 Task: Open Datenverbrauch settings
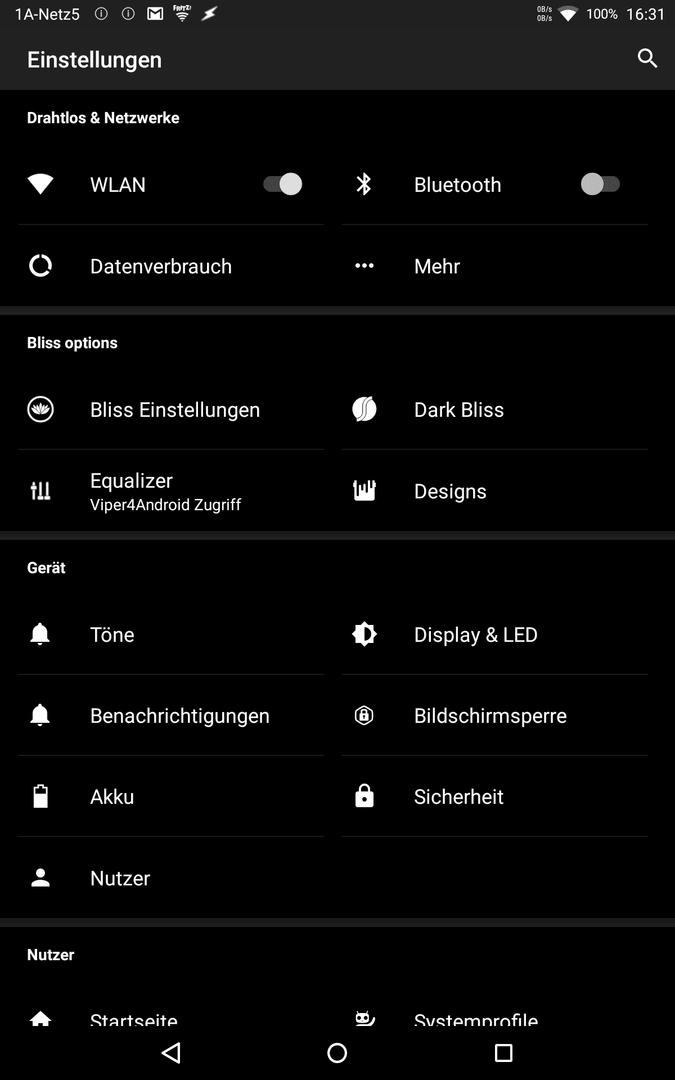tap(171, 266)
